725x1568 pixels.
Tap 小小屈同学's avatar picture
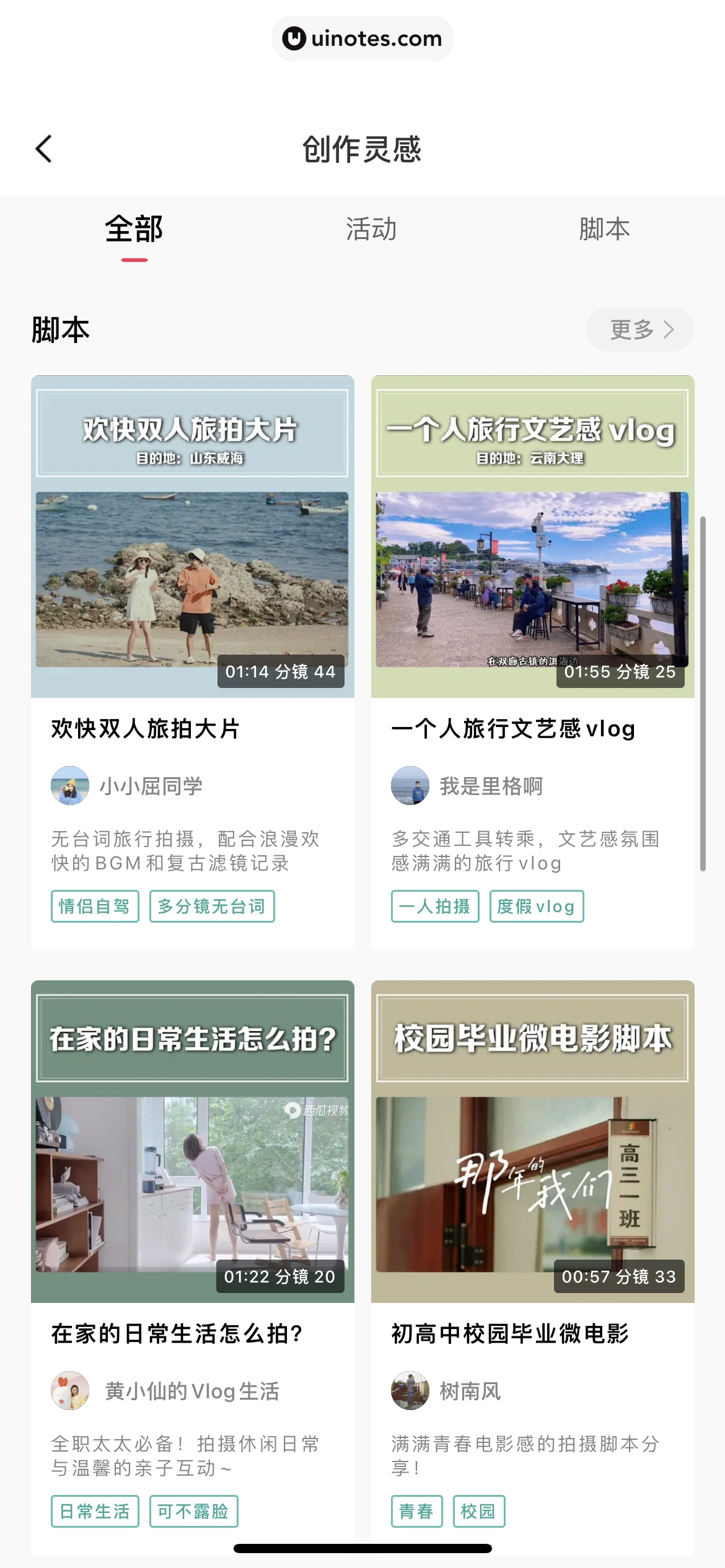(69, 785)
